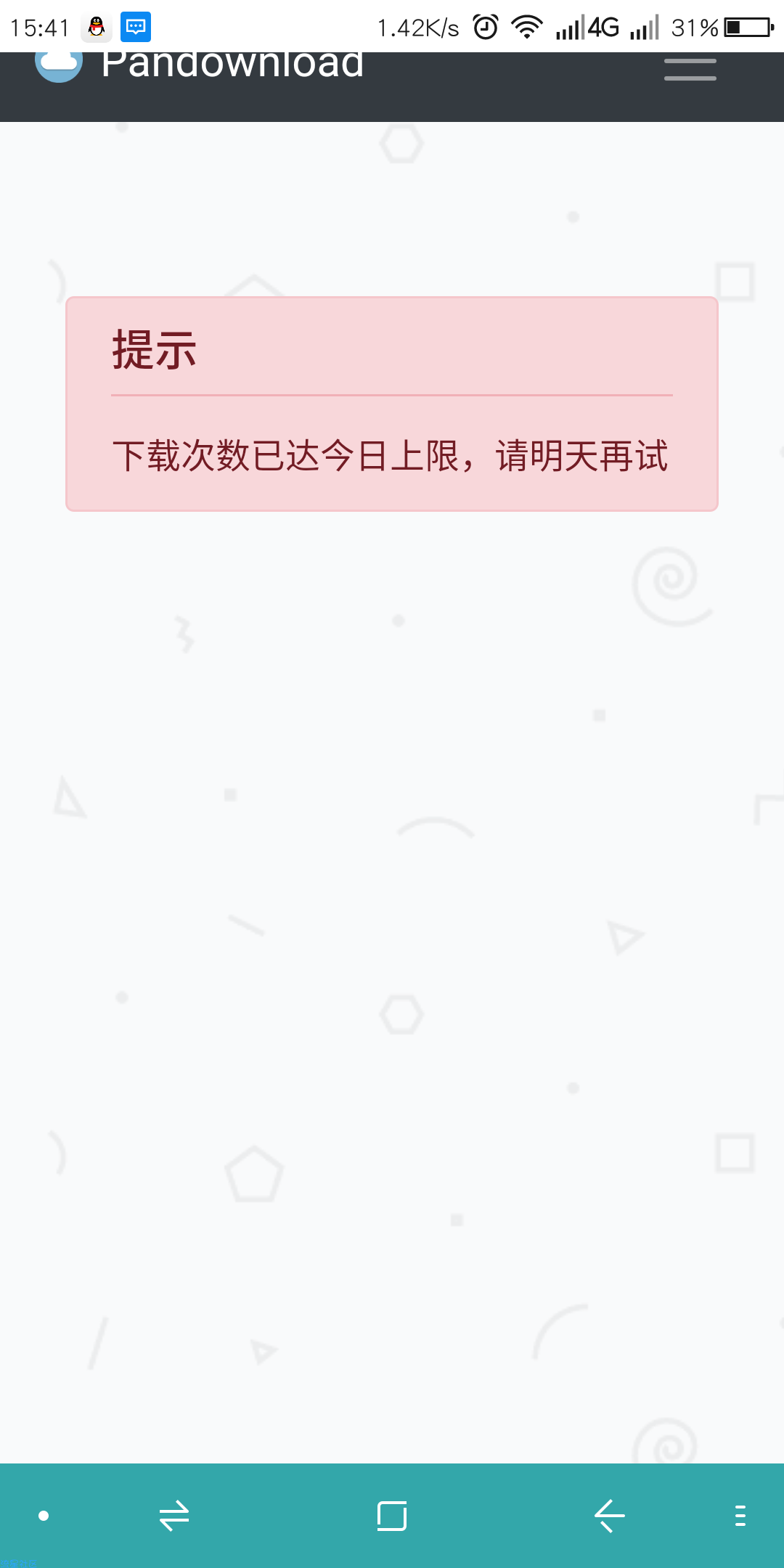Tap the double-arrow switch icon

tap(174, 1516)
